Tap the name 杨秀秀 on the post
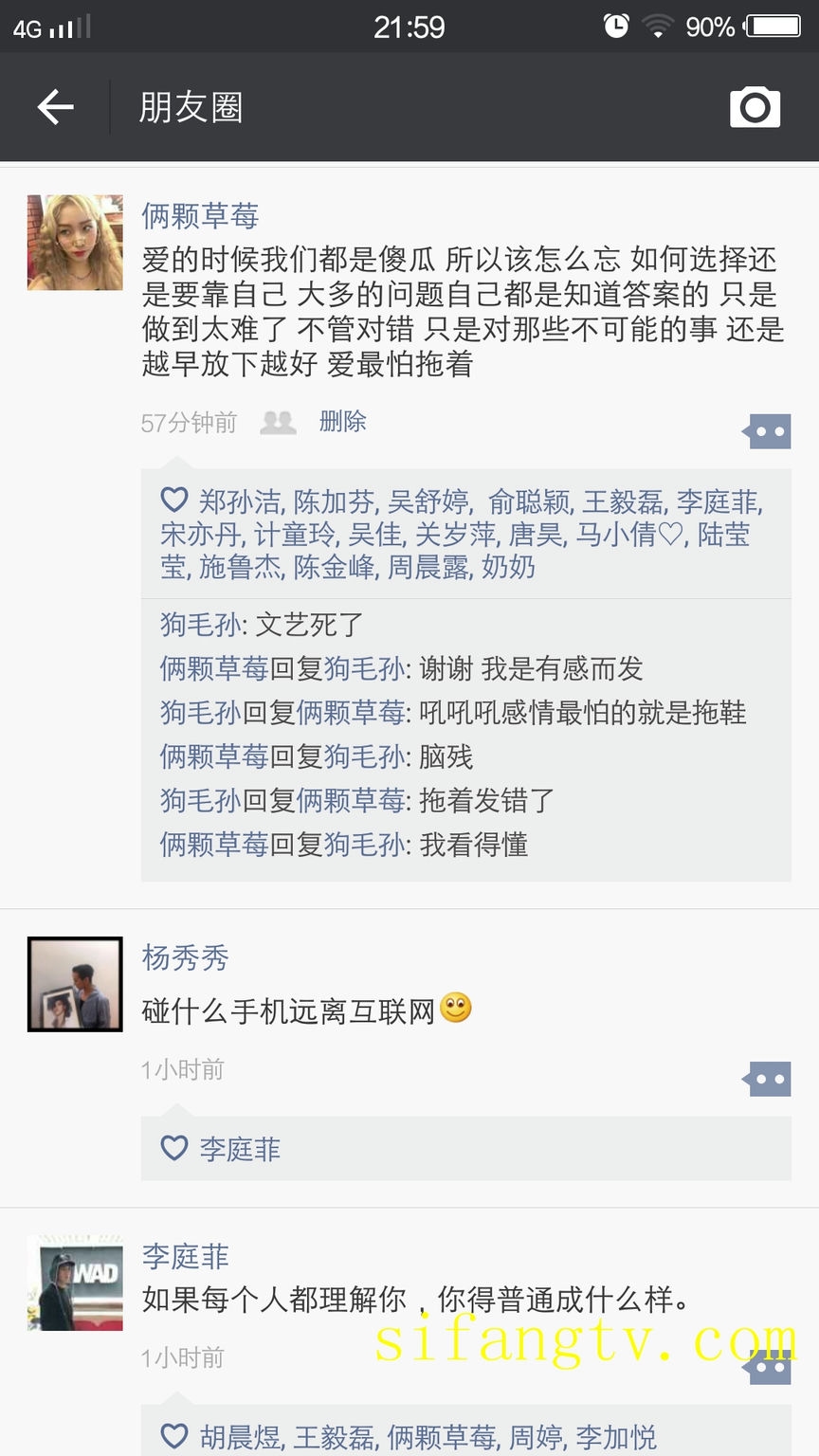 [186, 957]
